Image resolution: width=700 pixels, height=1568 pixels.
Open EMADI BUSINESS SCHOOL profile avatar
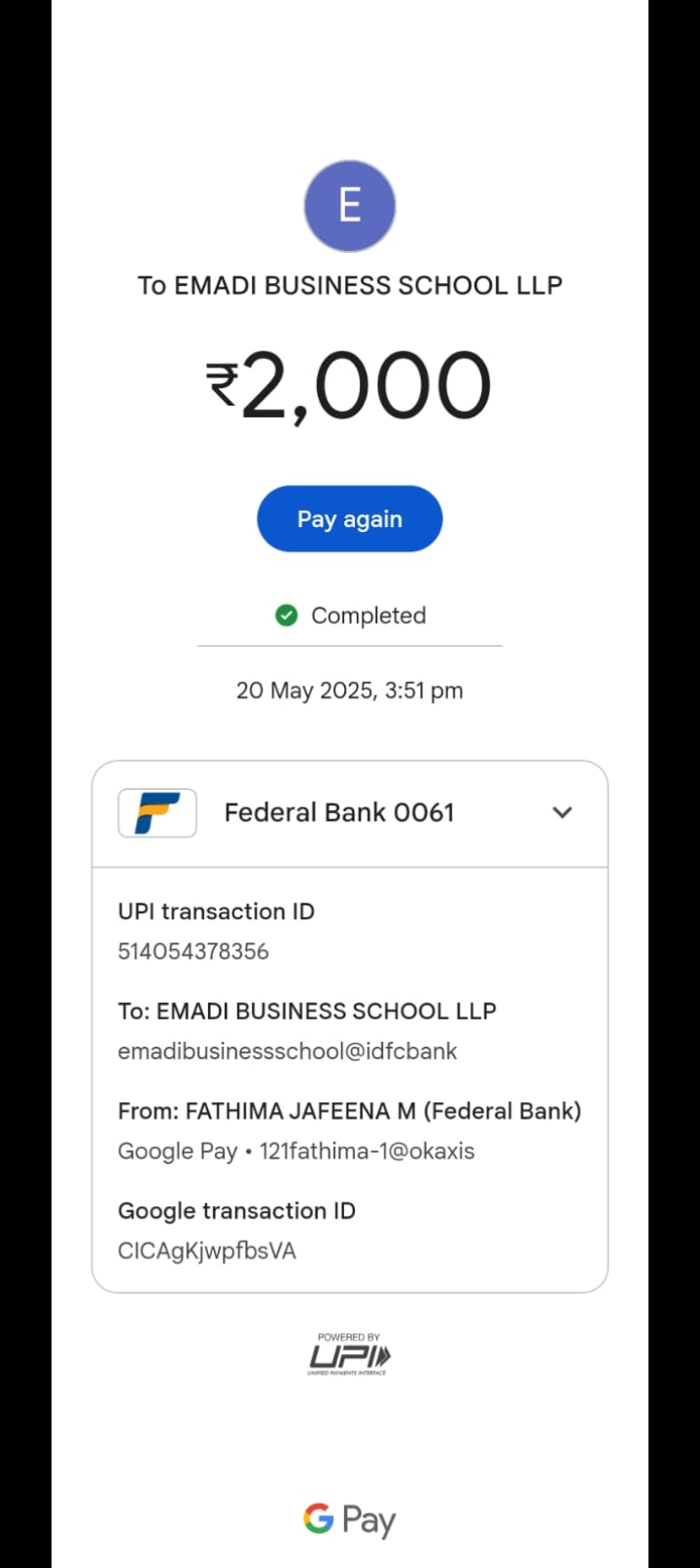click(x=350, y=206)
